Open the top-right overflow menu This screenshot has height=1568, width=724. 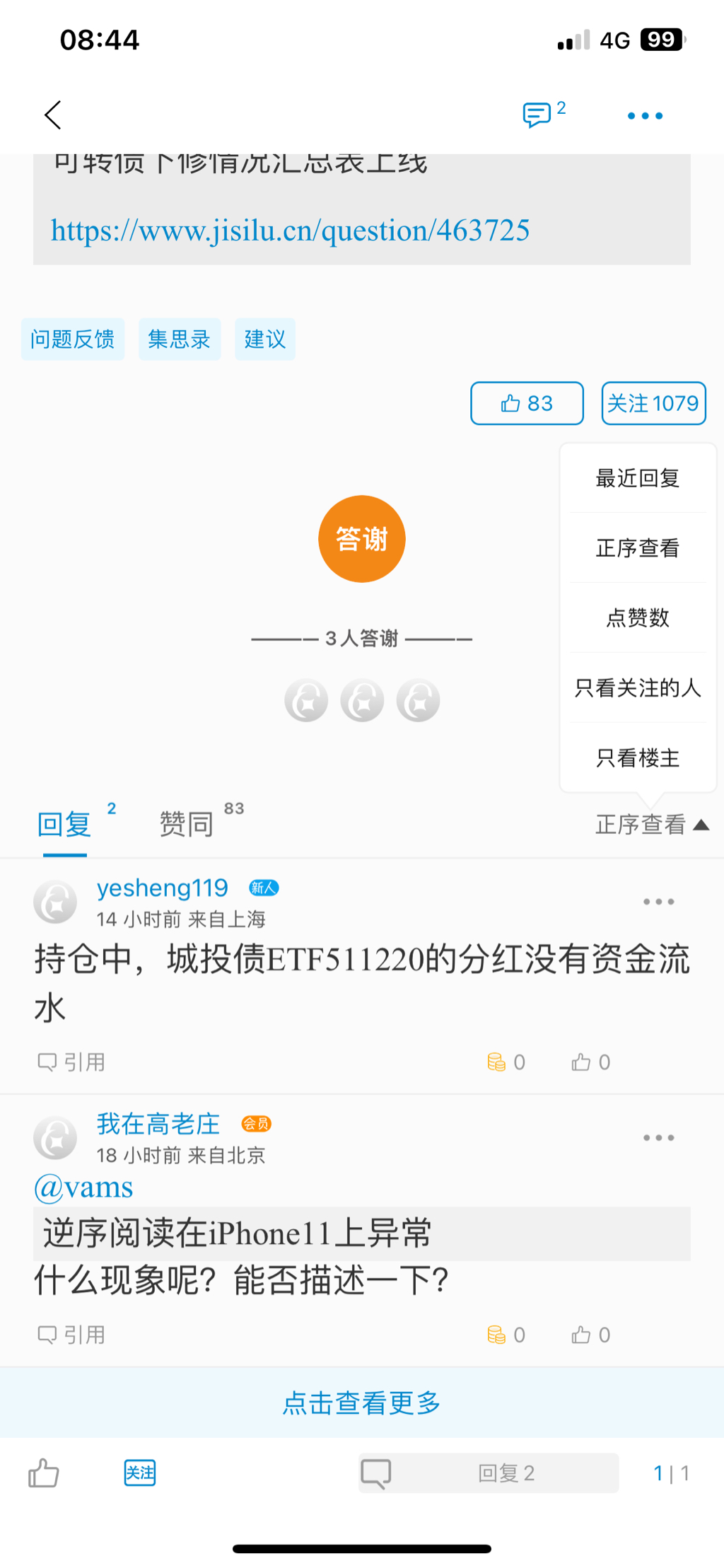coord(645,116)
